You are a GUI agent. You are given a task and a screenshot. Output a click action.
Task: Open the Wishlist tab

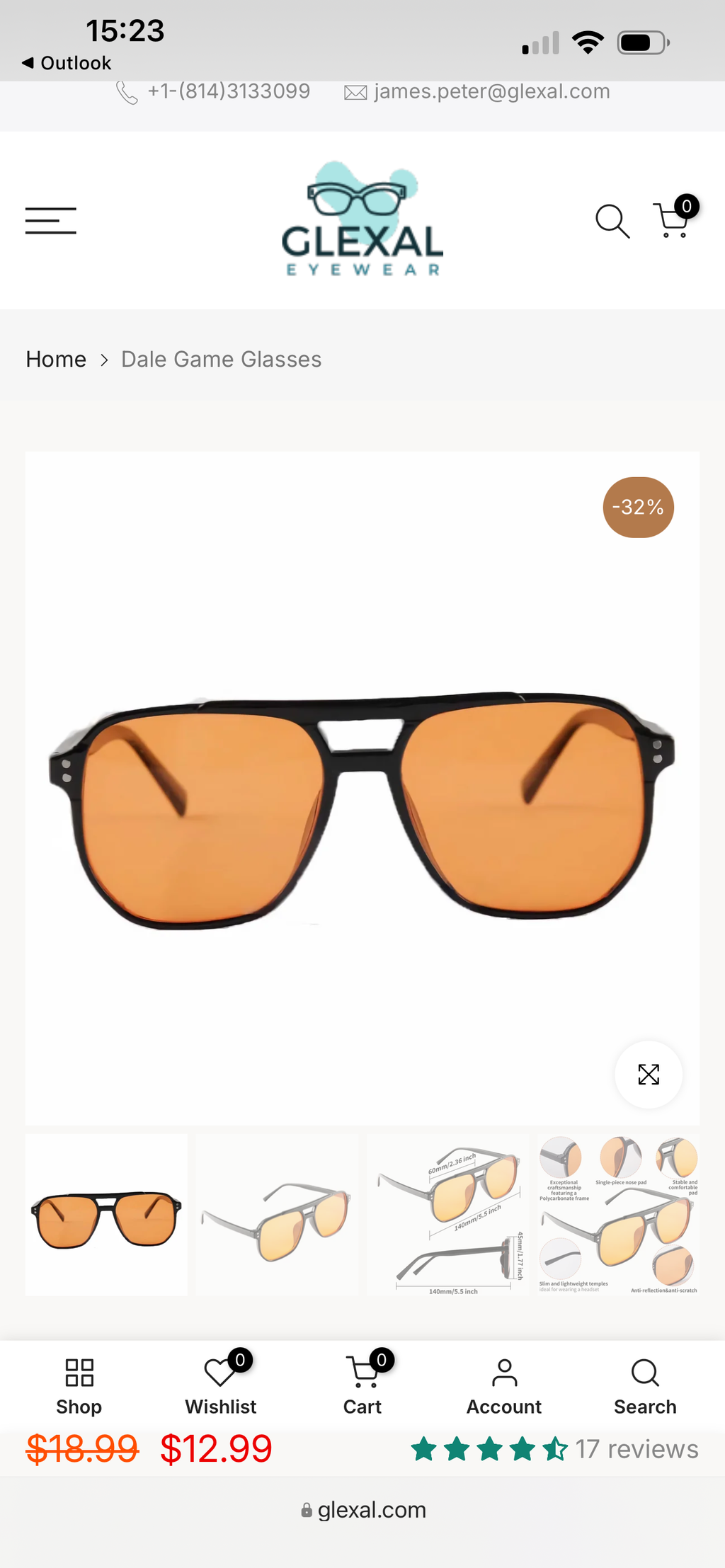click(x=221, y=1386)
